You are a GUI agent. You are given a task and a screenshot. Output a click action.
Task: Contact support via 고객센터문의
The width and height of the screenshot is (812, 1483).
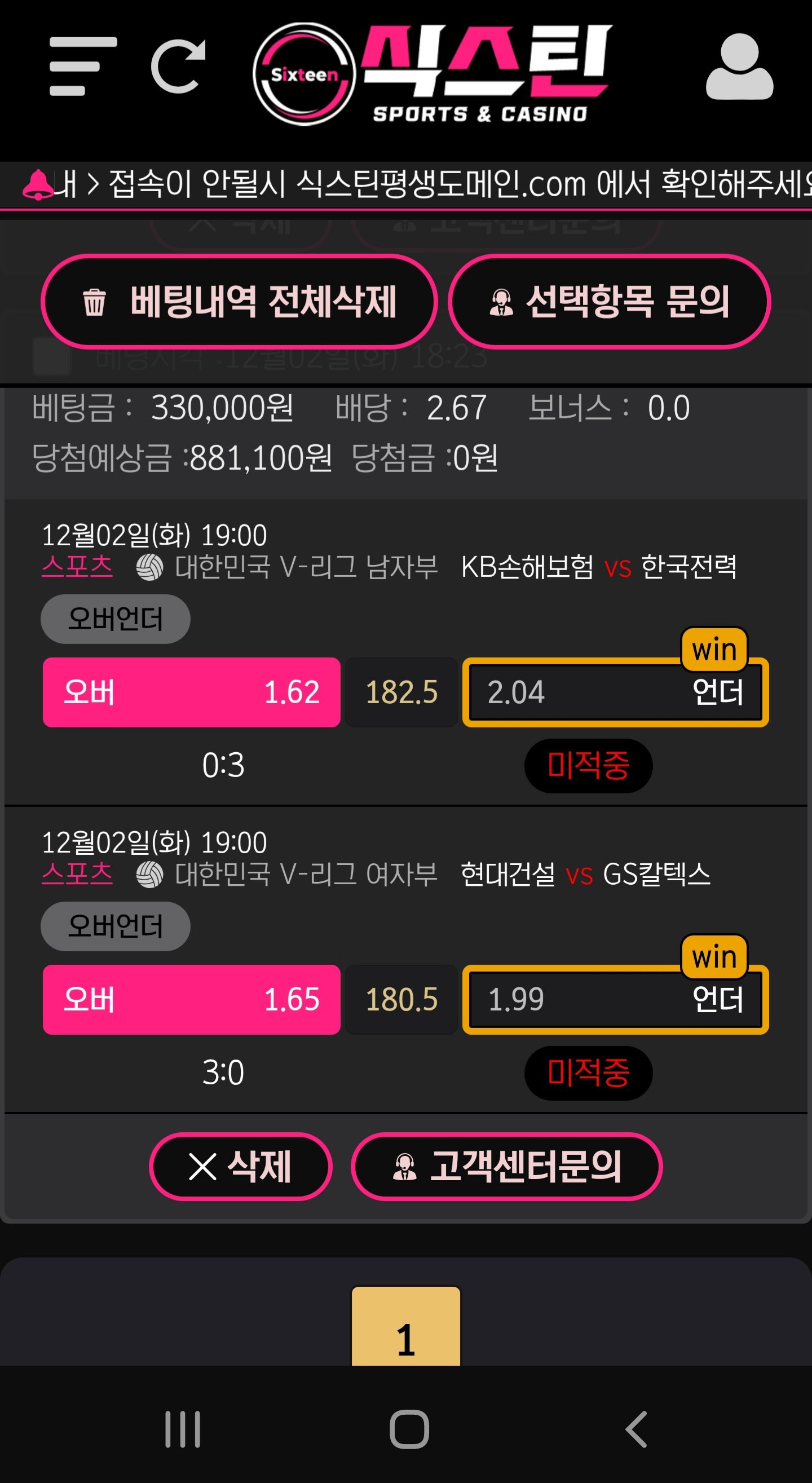pyautogui.click(x=506, y=1166)
